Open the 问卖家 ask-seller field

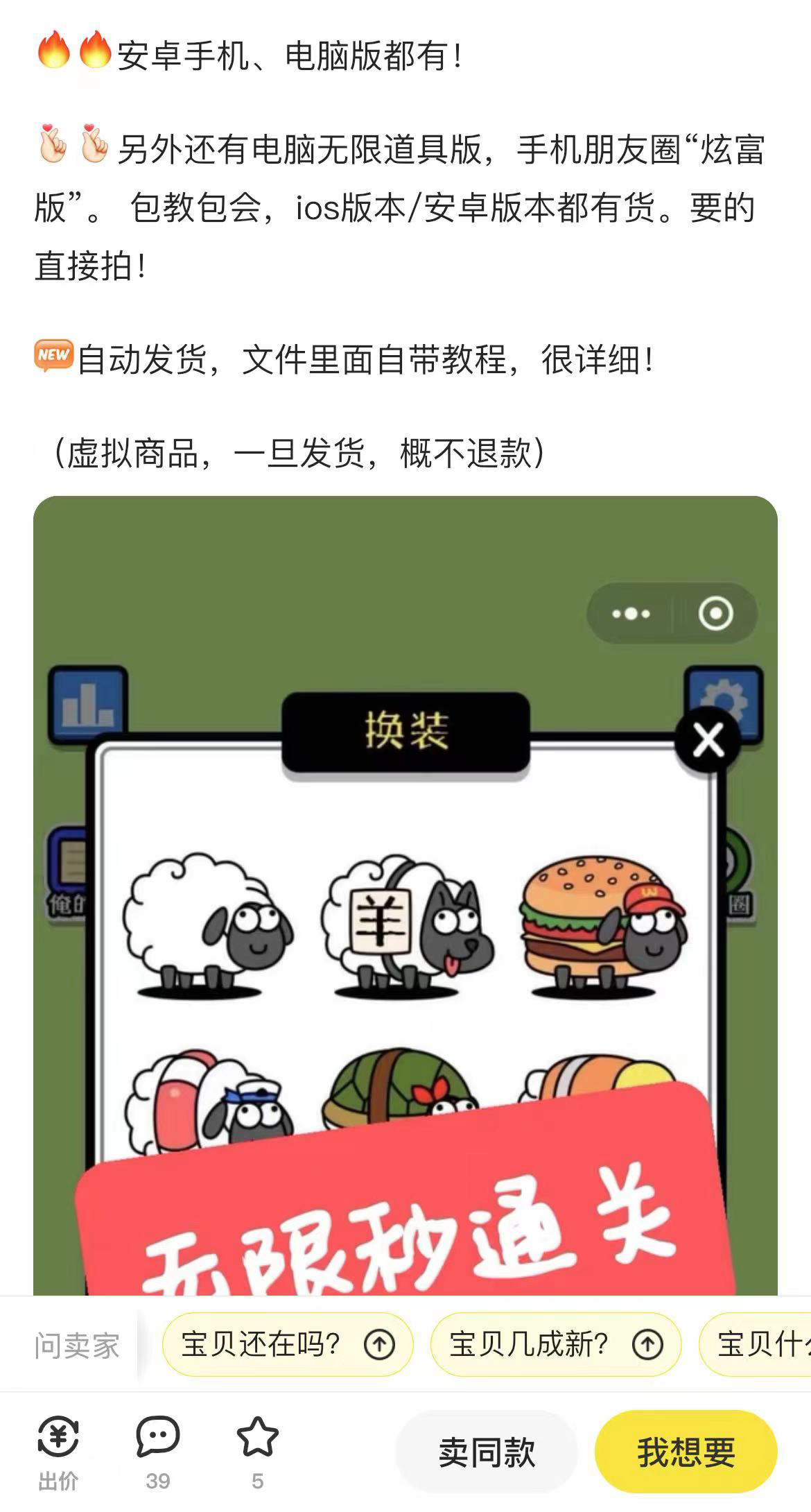[x=77, y=1346]
